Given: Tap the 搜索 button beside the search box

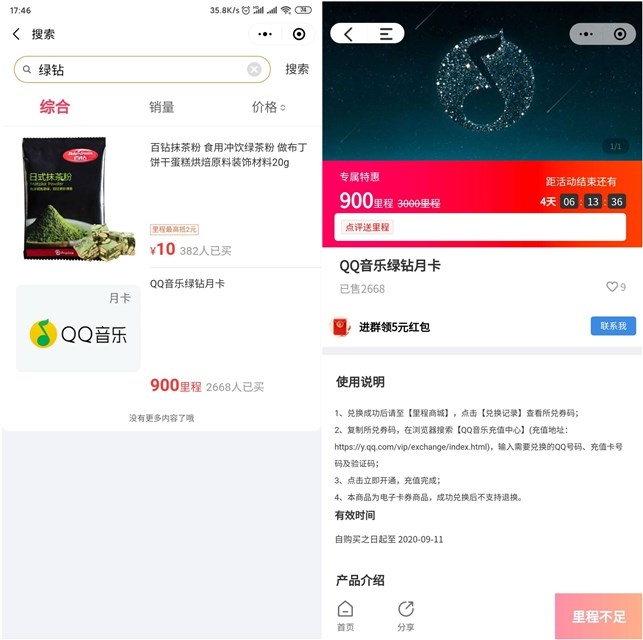Looking at the screenshot, I should pyautogui.click(x=297, y=70).
